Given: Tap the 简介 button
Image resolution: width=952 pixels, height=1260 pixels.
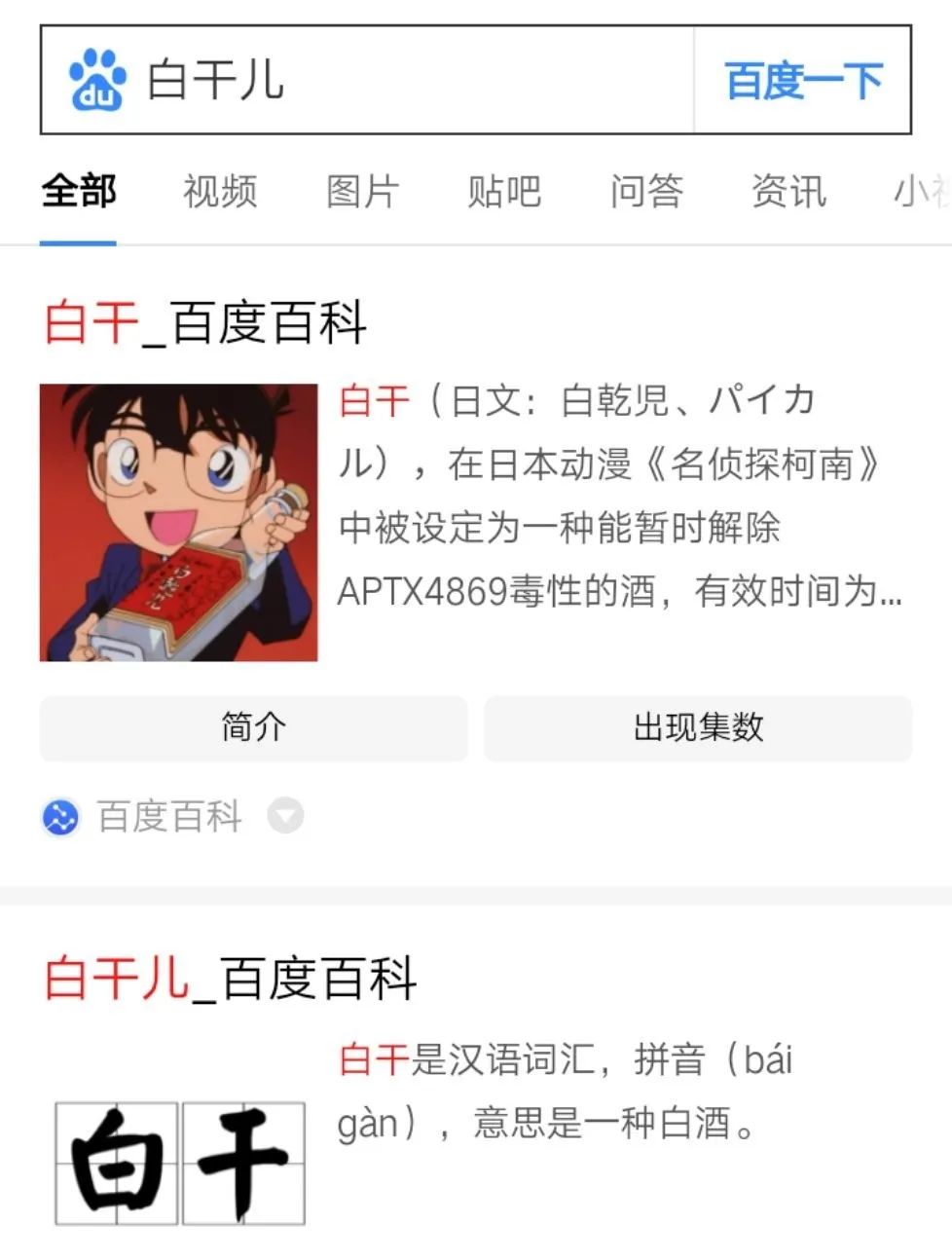Looking at the screenshot, I should pos(253,726).
